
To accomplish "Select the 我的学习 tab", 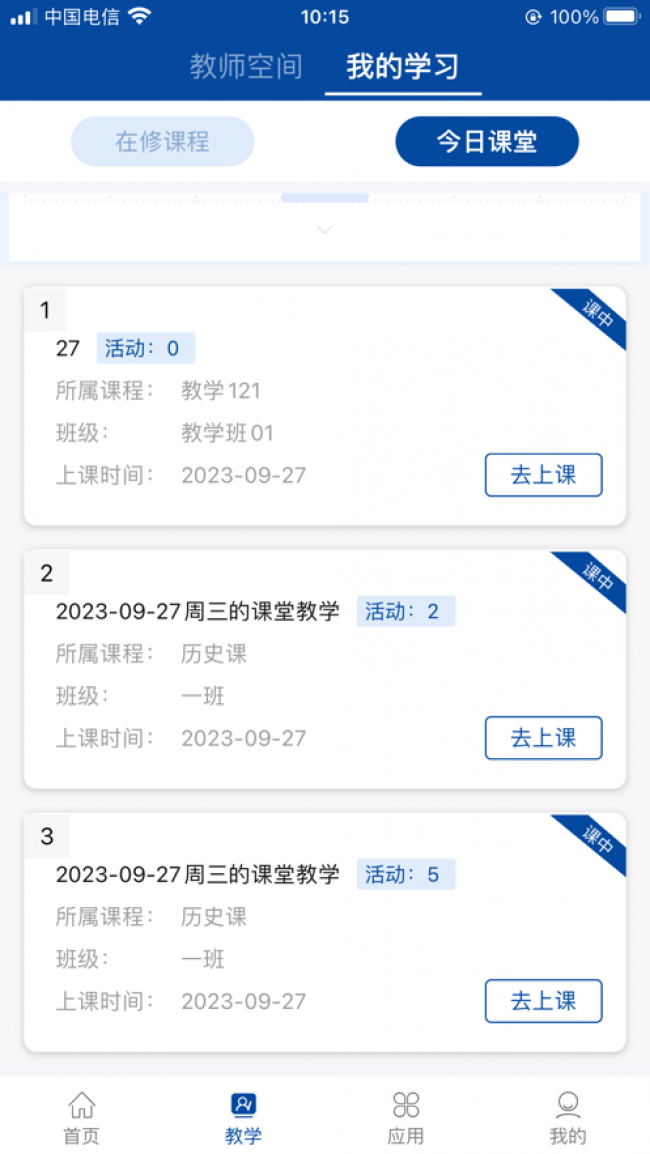I will pyautogui.click(x=402, y=67).
